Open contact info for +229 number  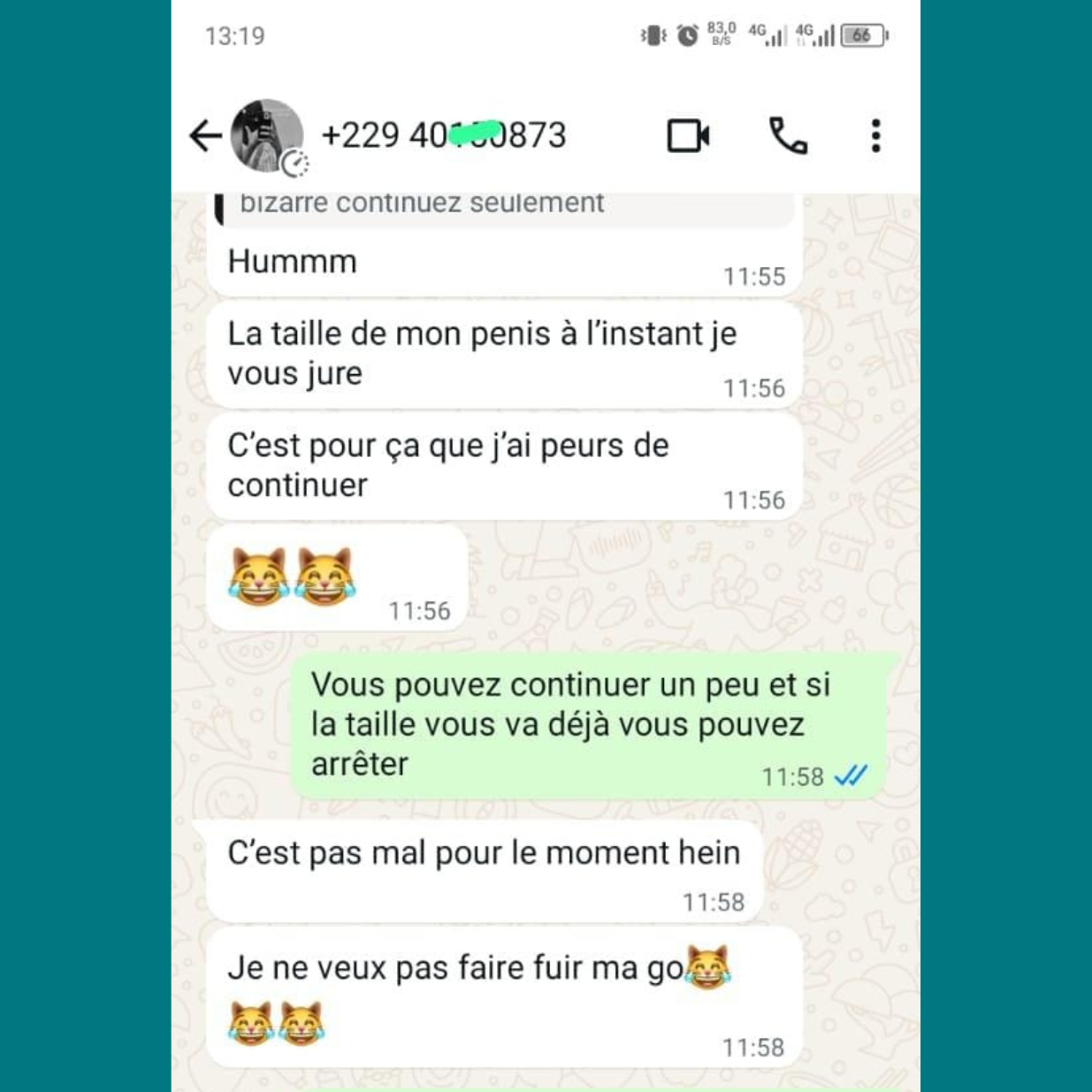443,135
